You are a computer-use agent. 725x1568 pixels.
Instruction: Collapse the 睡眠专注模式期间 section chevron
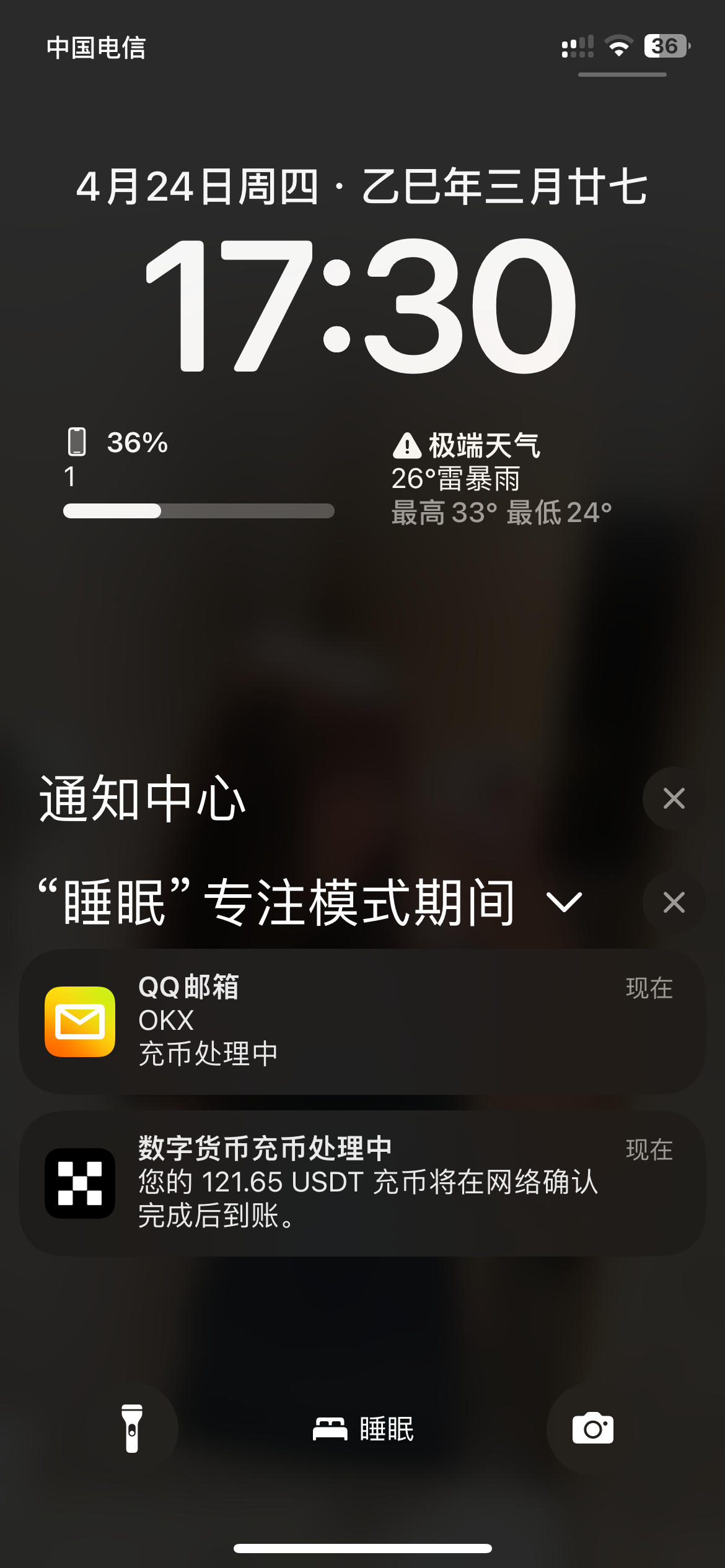pyautogui.click(x=564, y=902)
